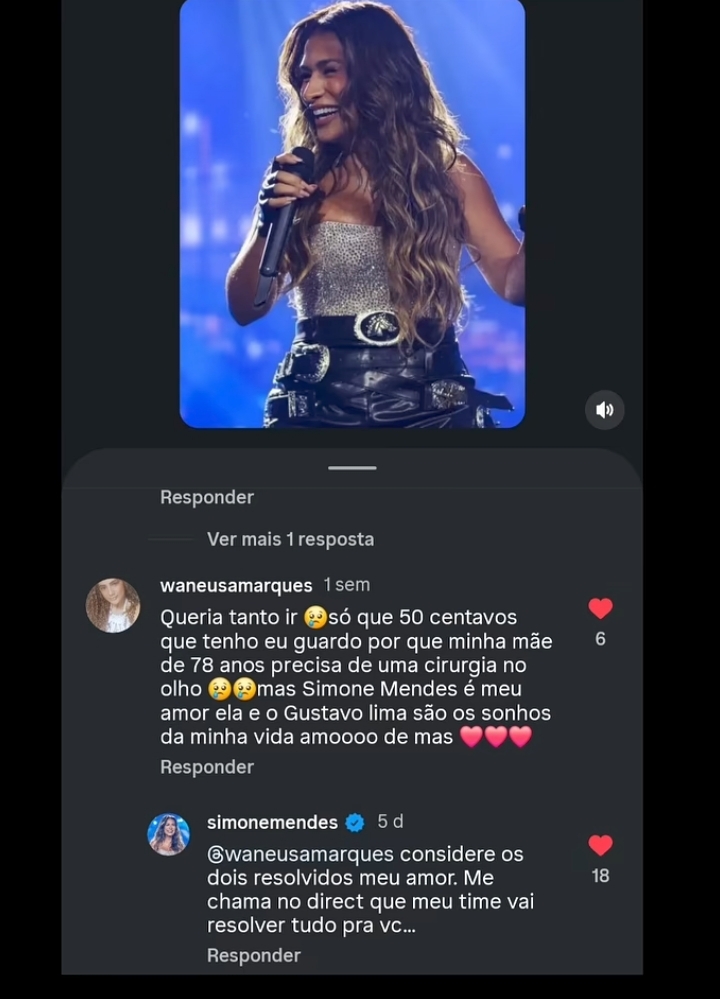Go to the simonemendes username link
This screenshot has width=720, height=999.
[x=272, y=822]
